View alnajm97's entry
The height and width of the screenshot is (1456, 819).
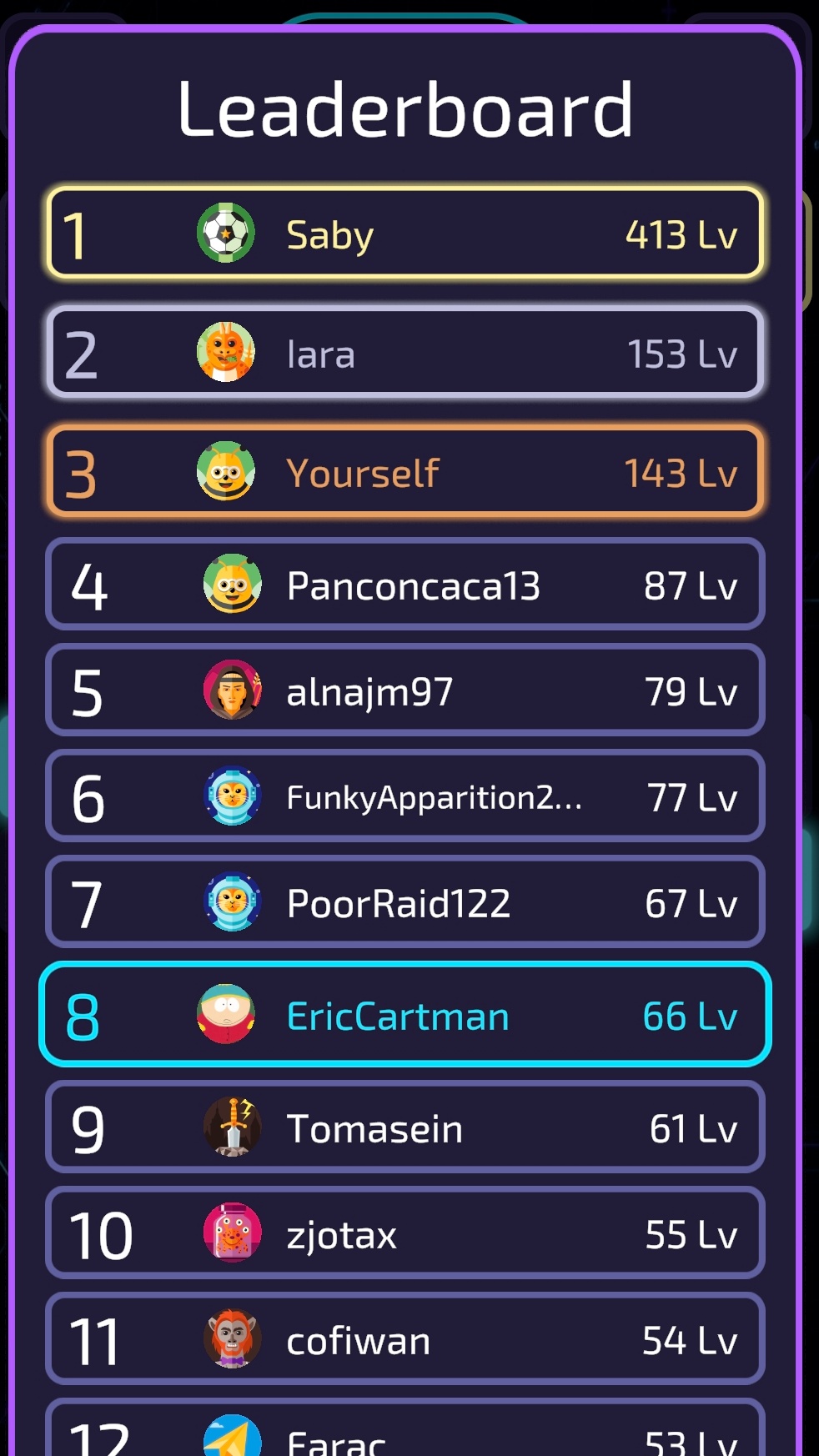tap(405, 690)
